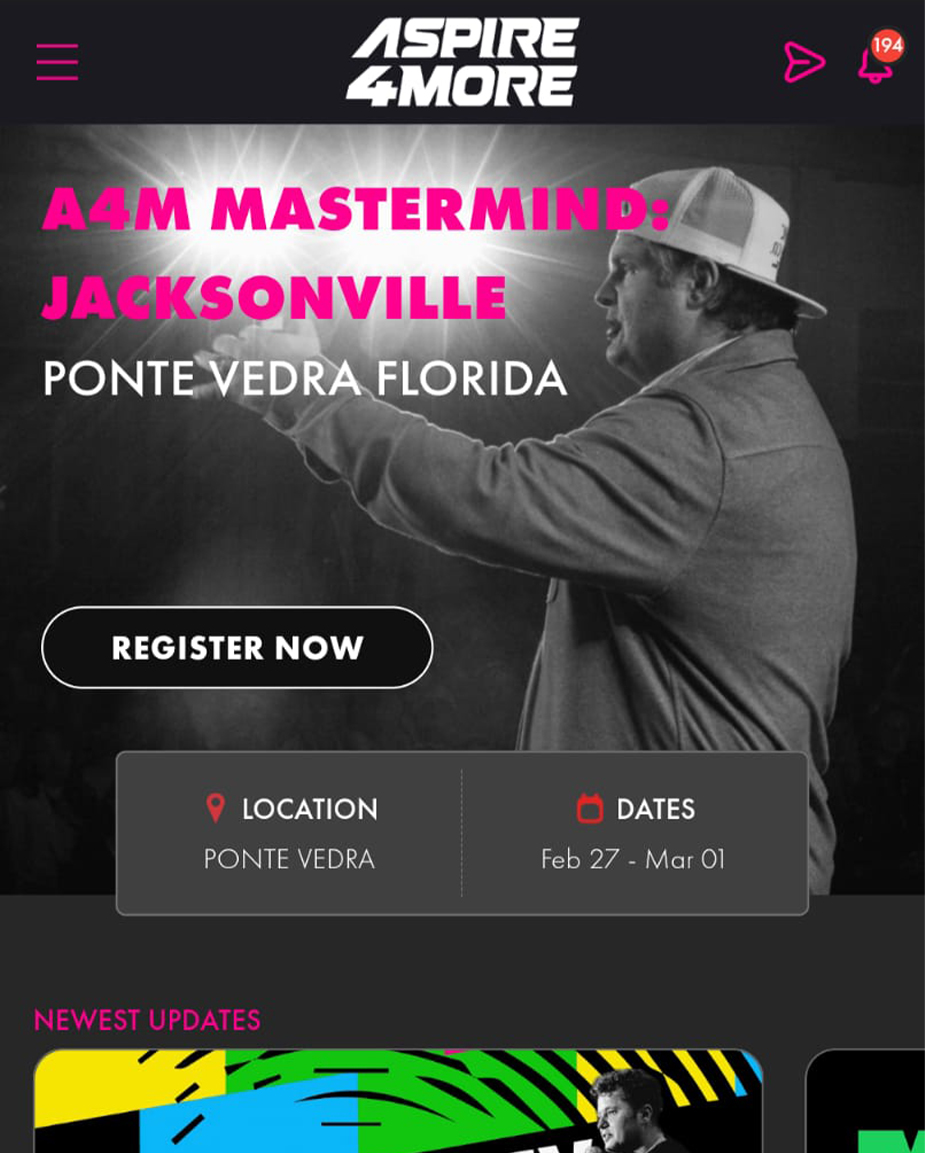925x1153 pixels.
Task: Open the notifications bell
Action: pyautogui.click(x=874, y=65)
